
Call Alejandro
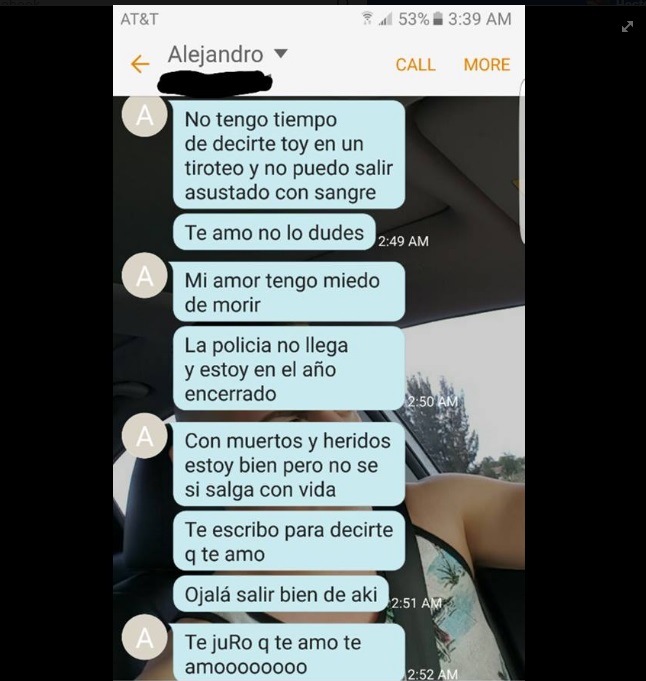point(415,64)
